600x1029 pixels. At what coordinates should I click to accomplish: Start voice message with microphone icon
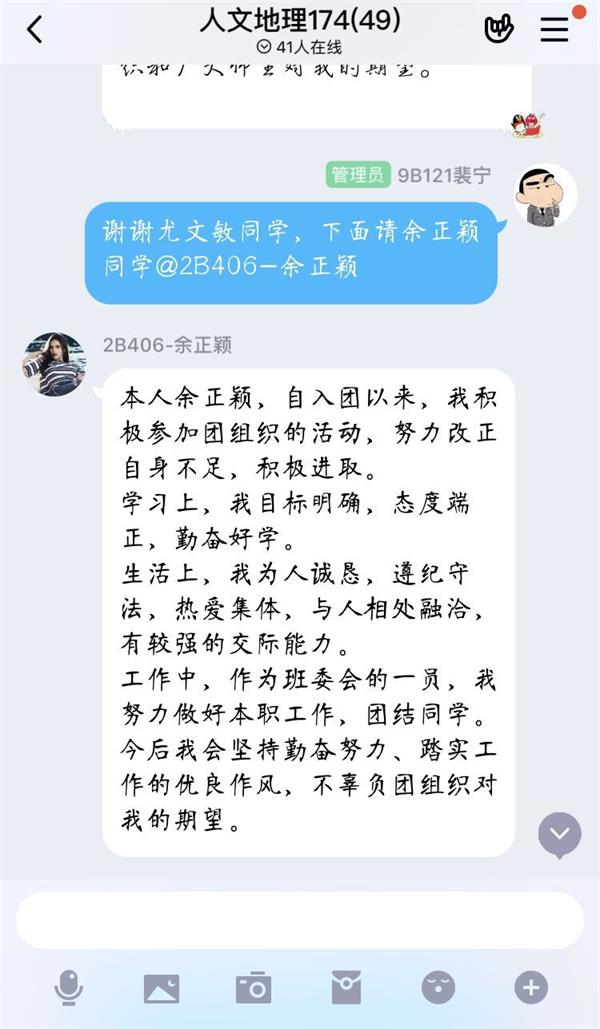tap(68, 988)
